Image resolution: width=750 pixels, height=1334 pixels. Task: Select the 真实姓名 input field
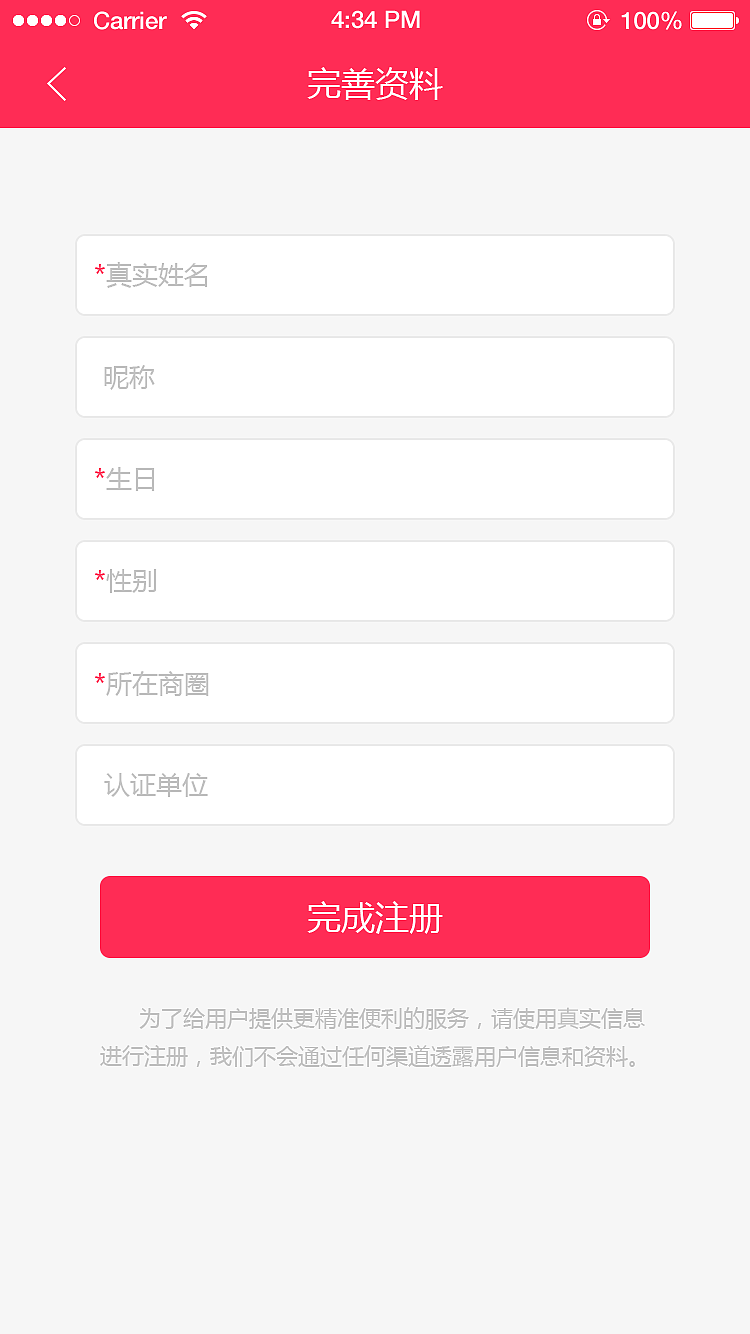(375, 274)
